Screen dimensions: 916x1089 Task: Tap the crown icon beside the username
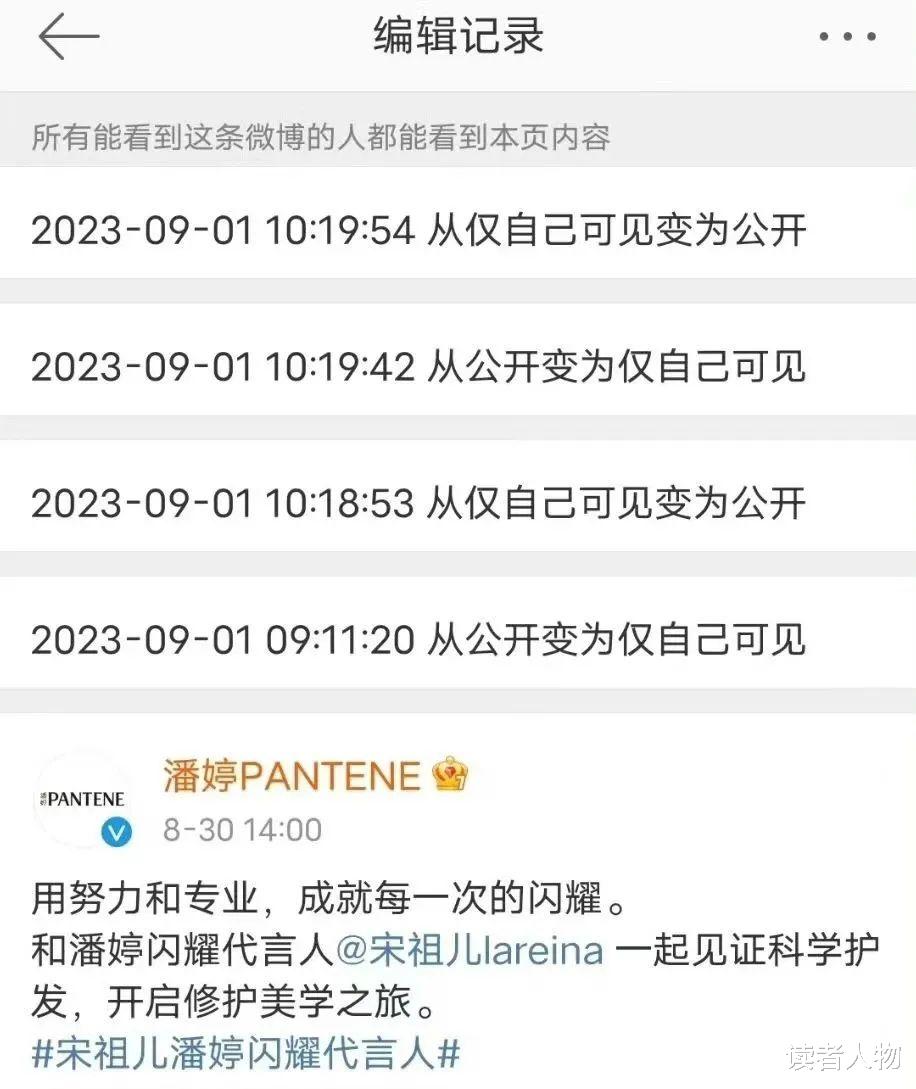click(449, 772)
